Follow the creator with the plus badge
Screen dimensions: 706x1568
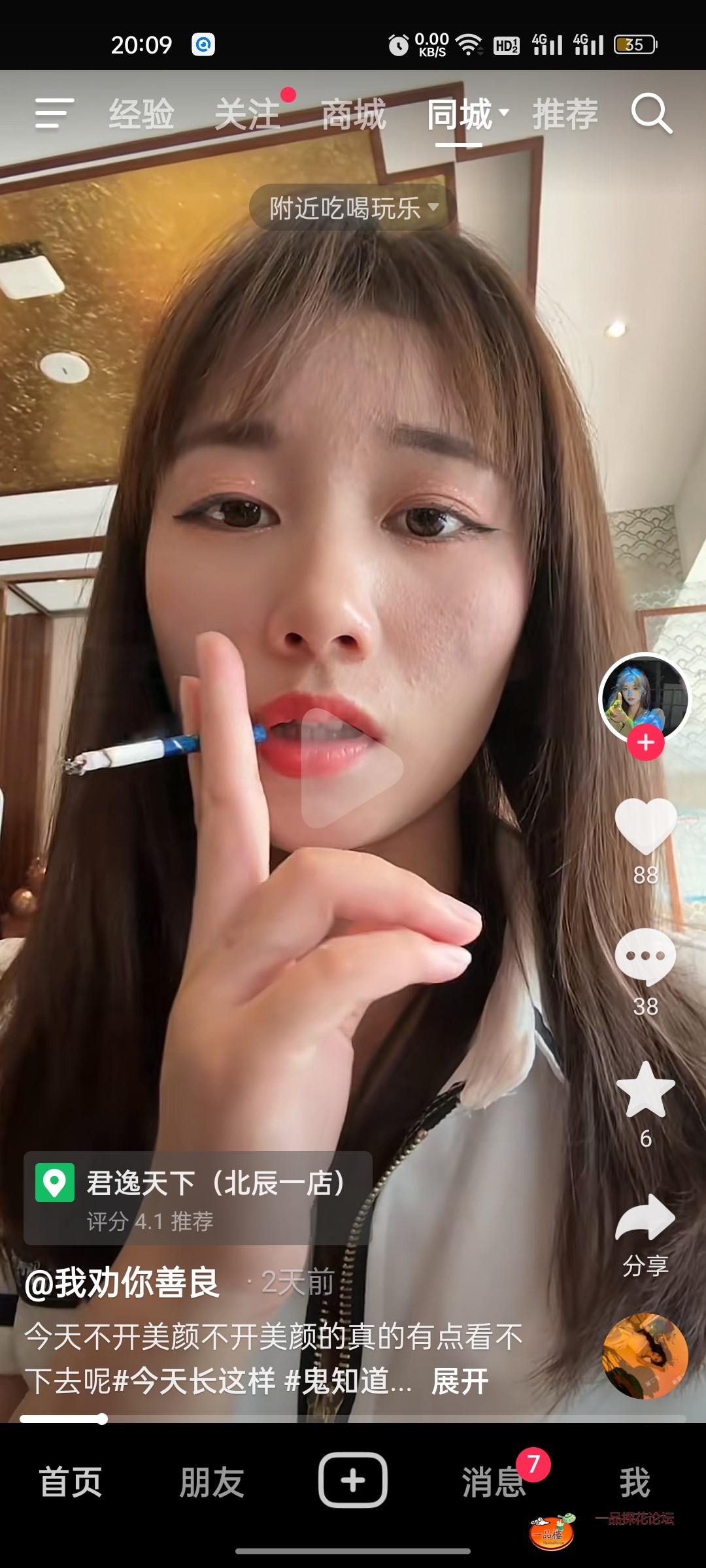645,743
